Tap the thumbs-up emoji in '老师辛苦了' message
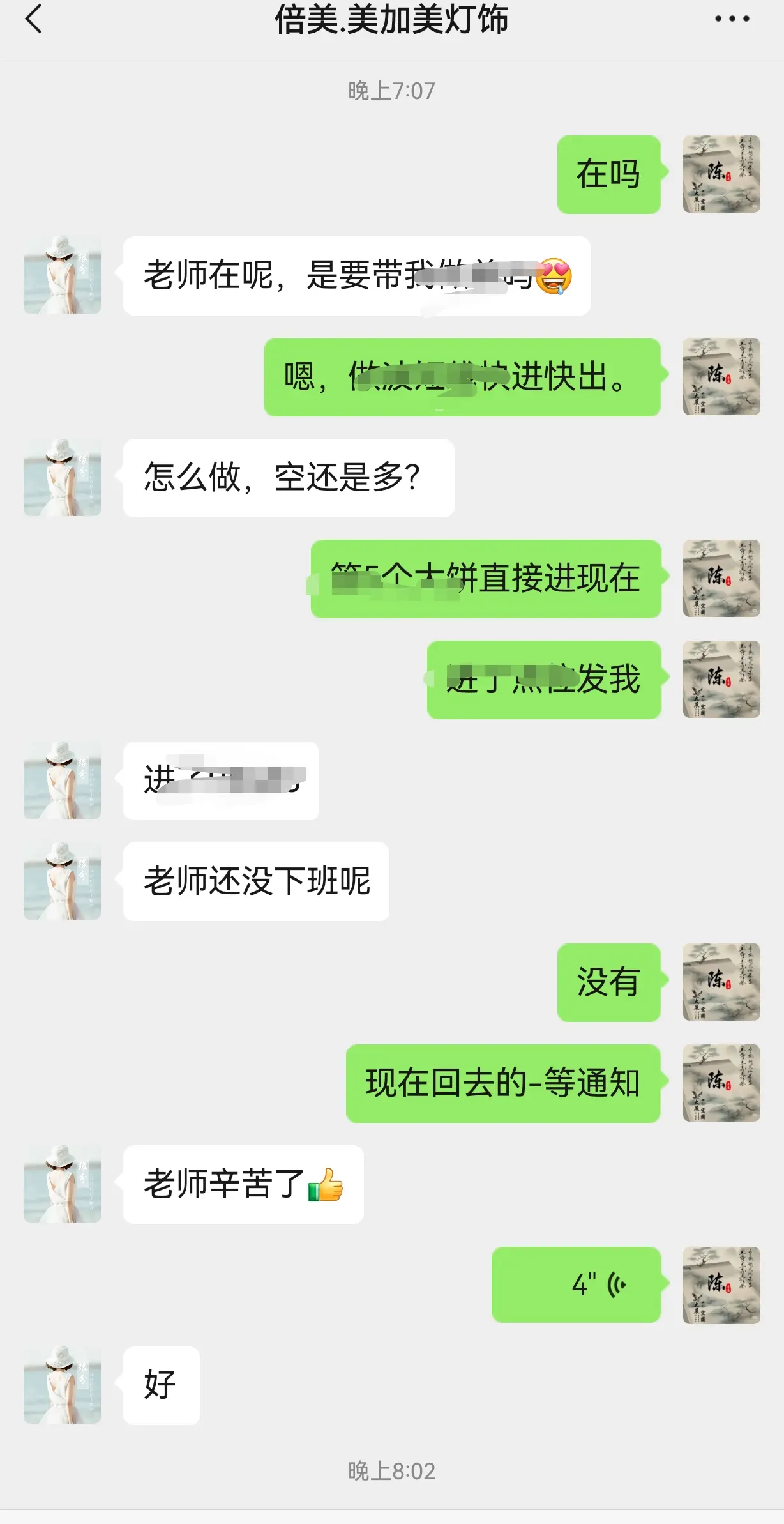Viewport: 784px width, 1524px height. (327, 1184)
